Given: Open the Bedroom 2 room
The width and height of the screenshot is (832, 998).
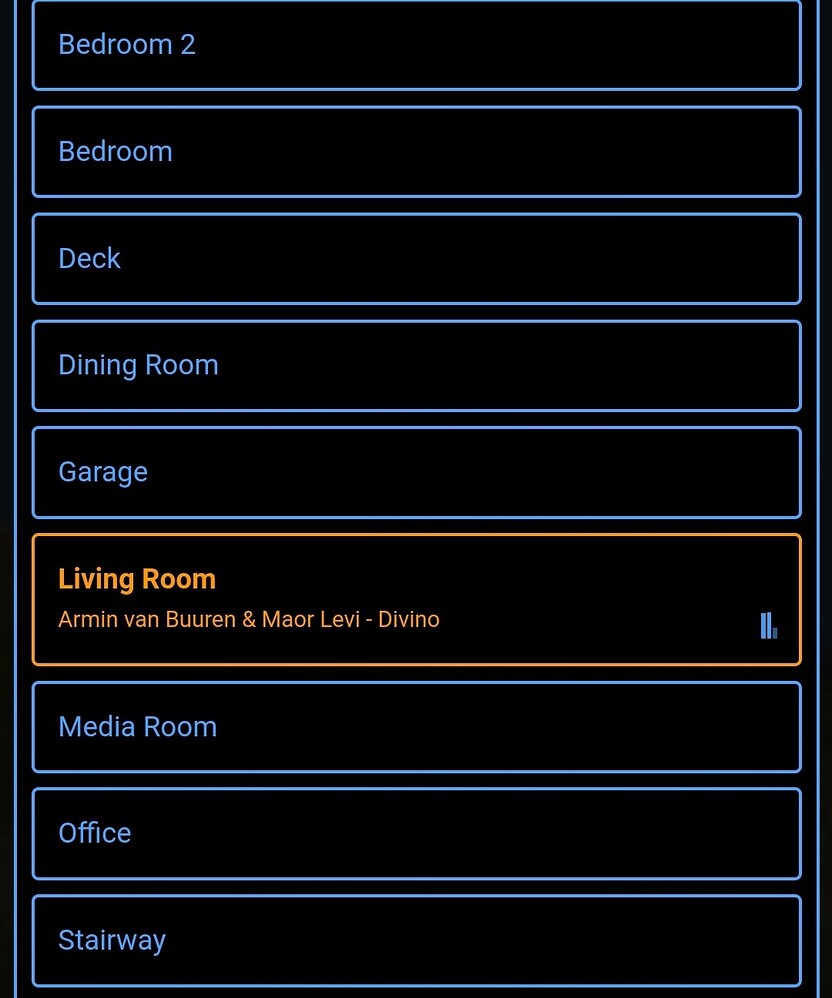Looking at the screenshot, I should 416,44.
